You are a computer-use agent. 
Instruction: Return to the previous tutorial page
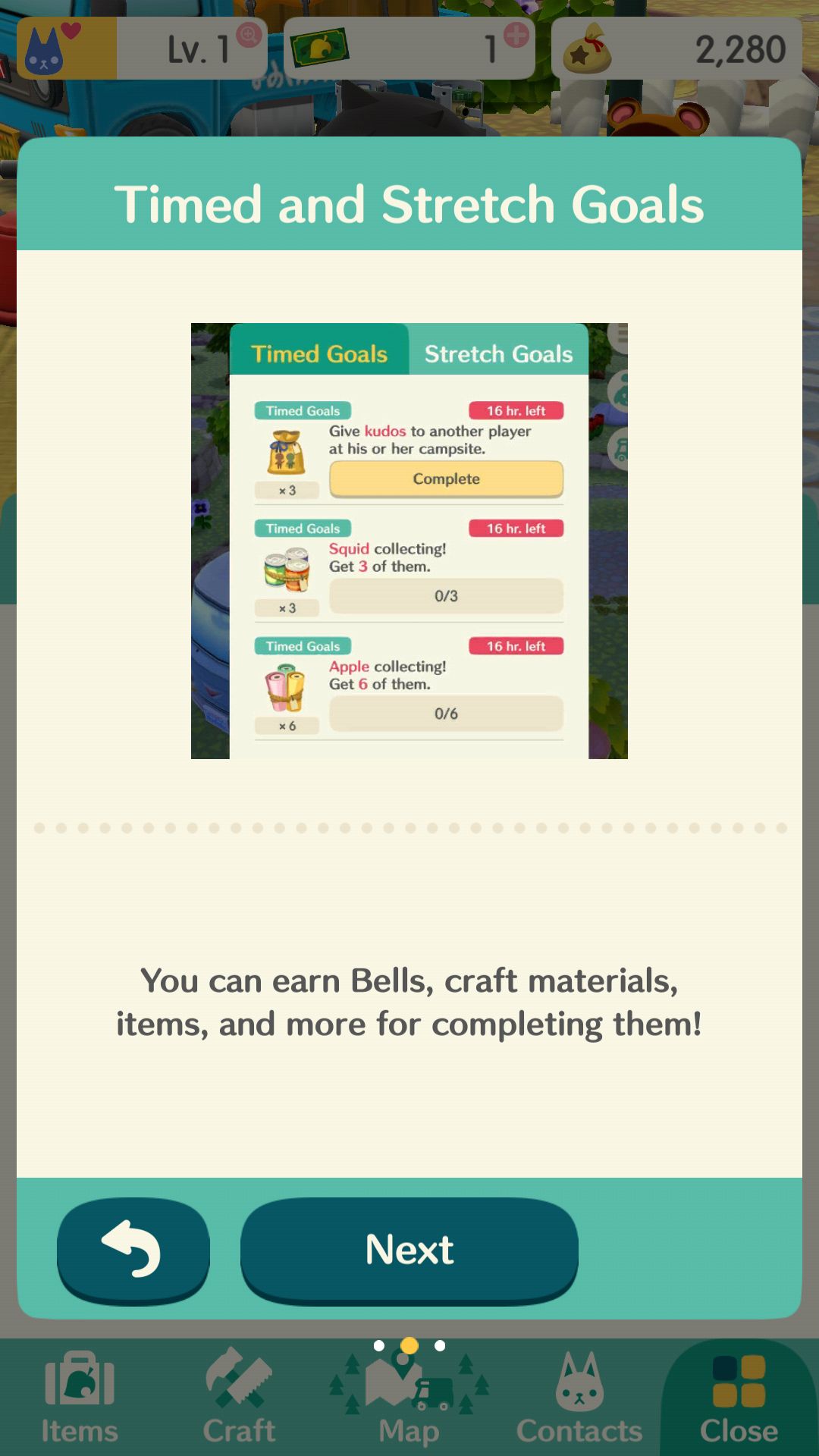(133, 1250)
